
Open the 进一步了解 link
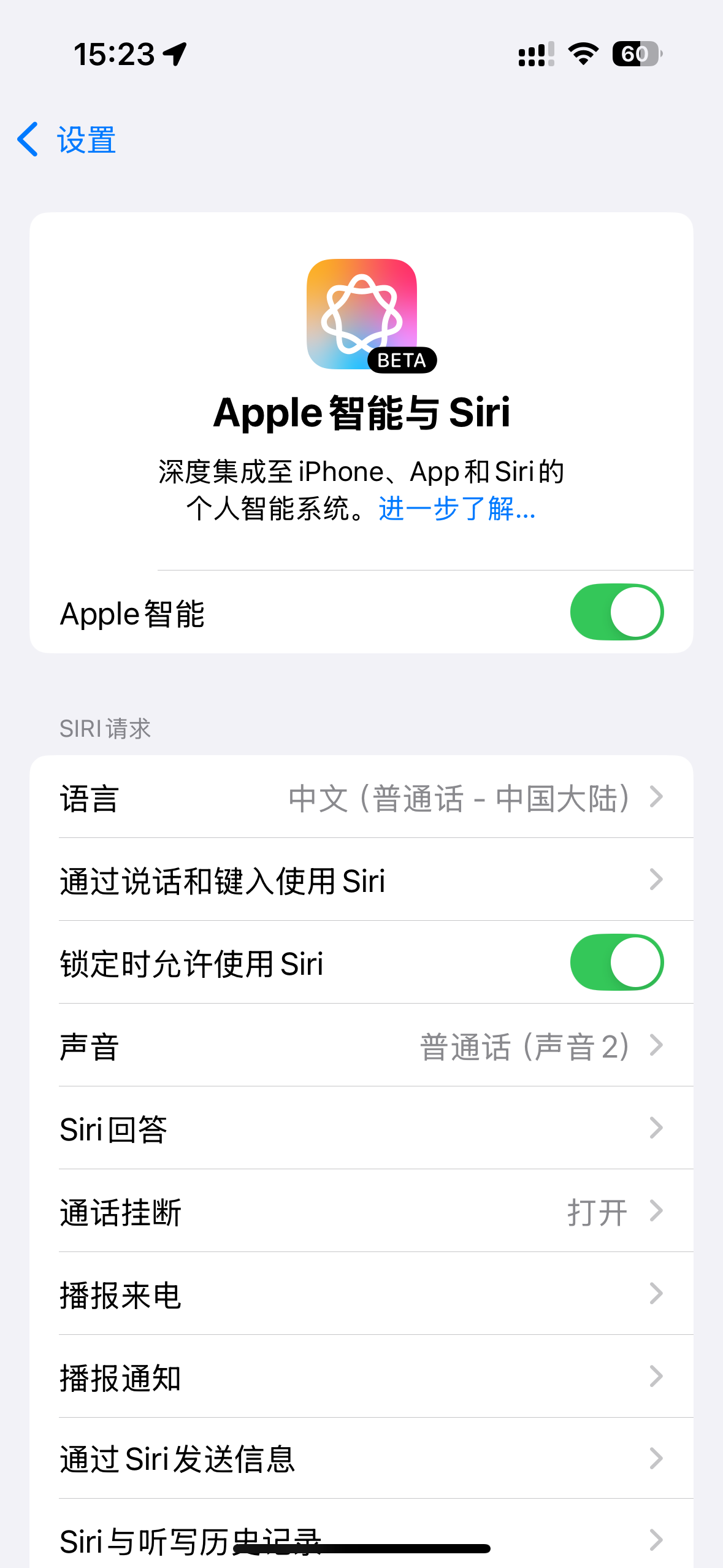(x=457, y=509)
